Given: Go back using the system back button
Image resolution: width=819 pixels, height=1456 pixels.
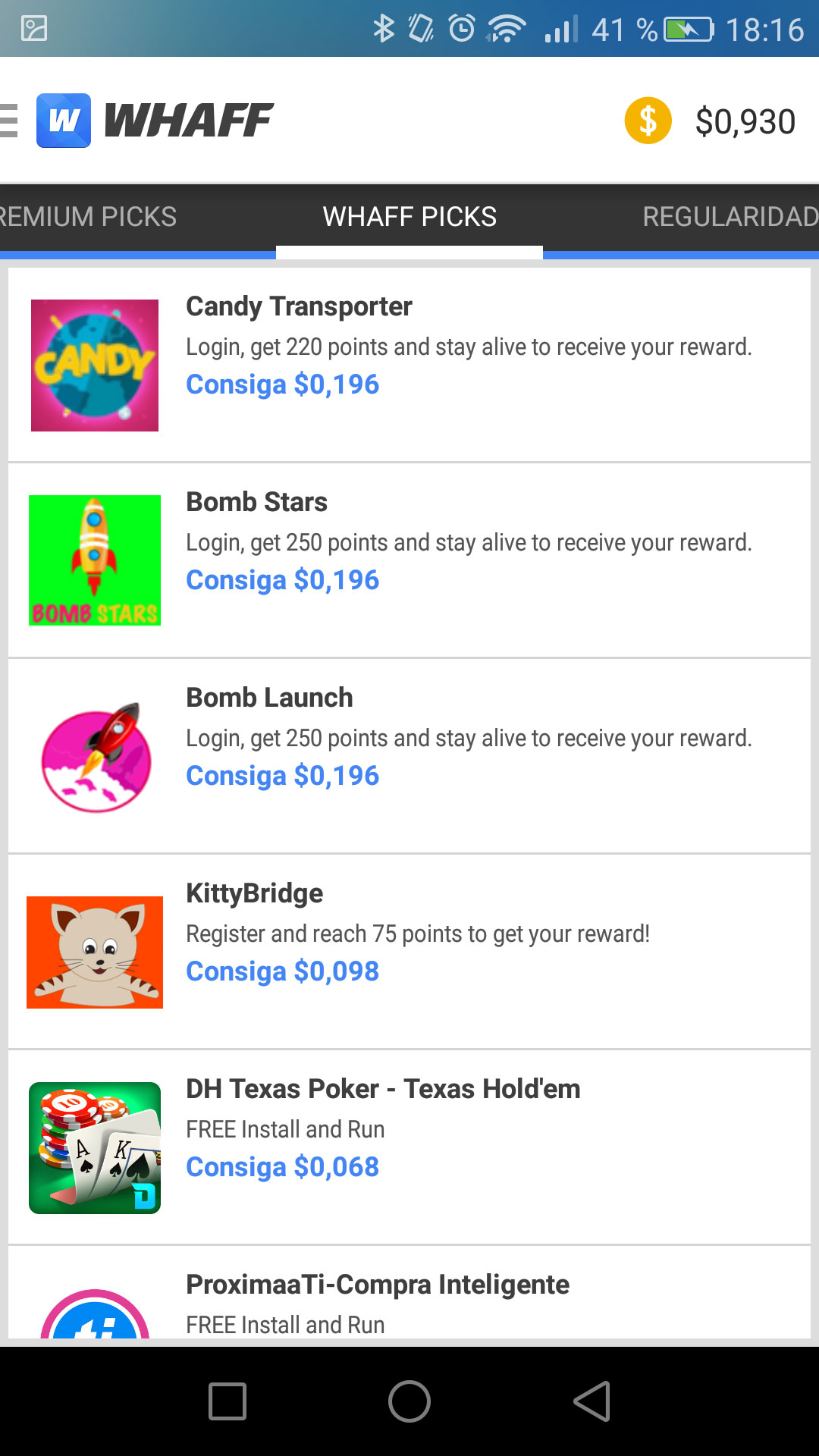Looking at the screenshot, I should 591,1401.
